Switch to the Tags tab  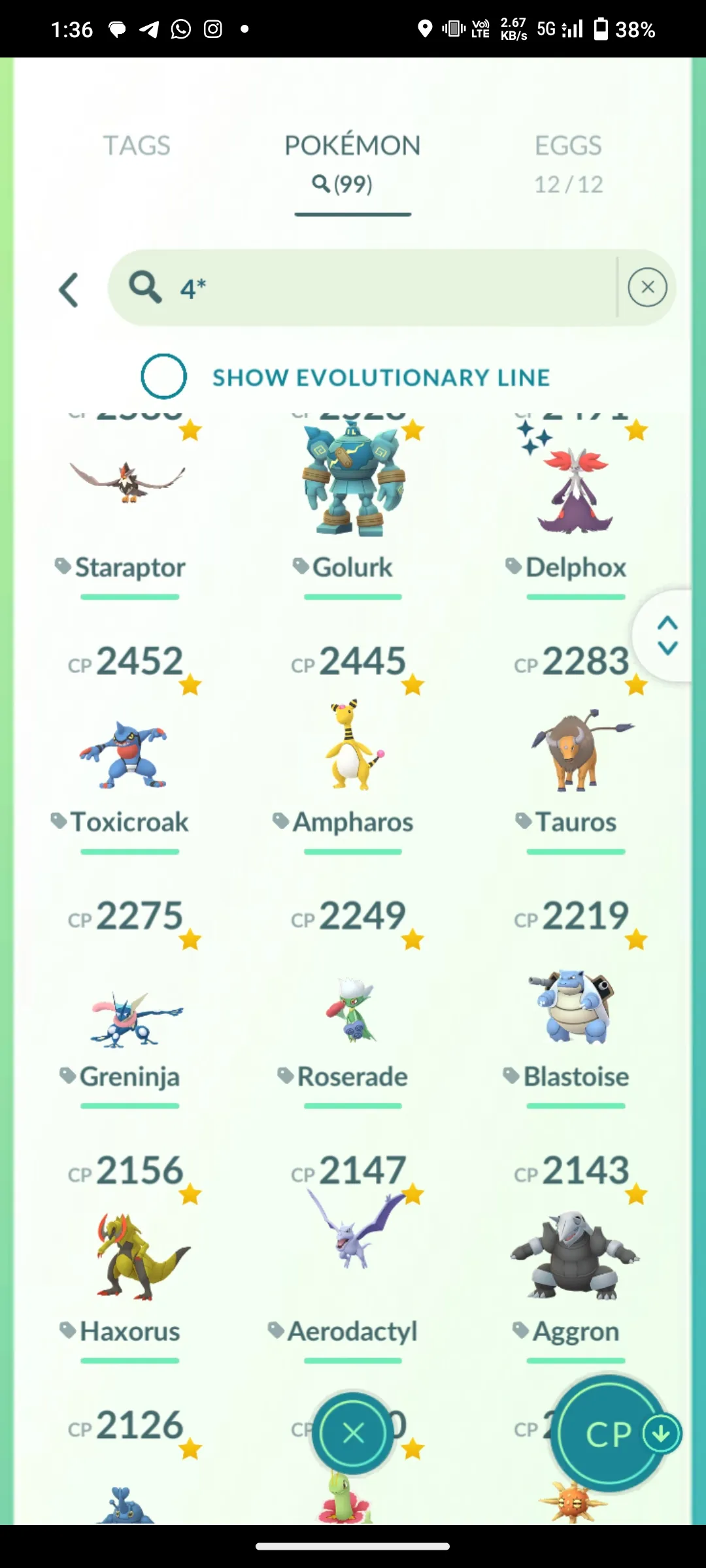pyautogui.click(x=136, y=146)
